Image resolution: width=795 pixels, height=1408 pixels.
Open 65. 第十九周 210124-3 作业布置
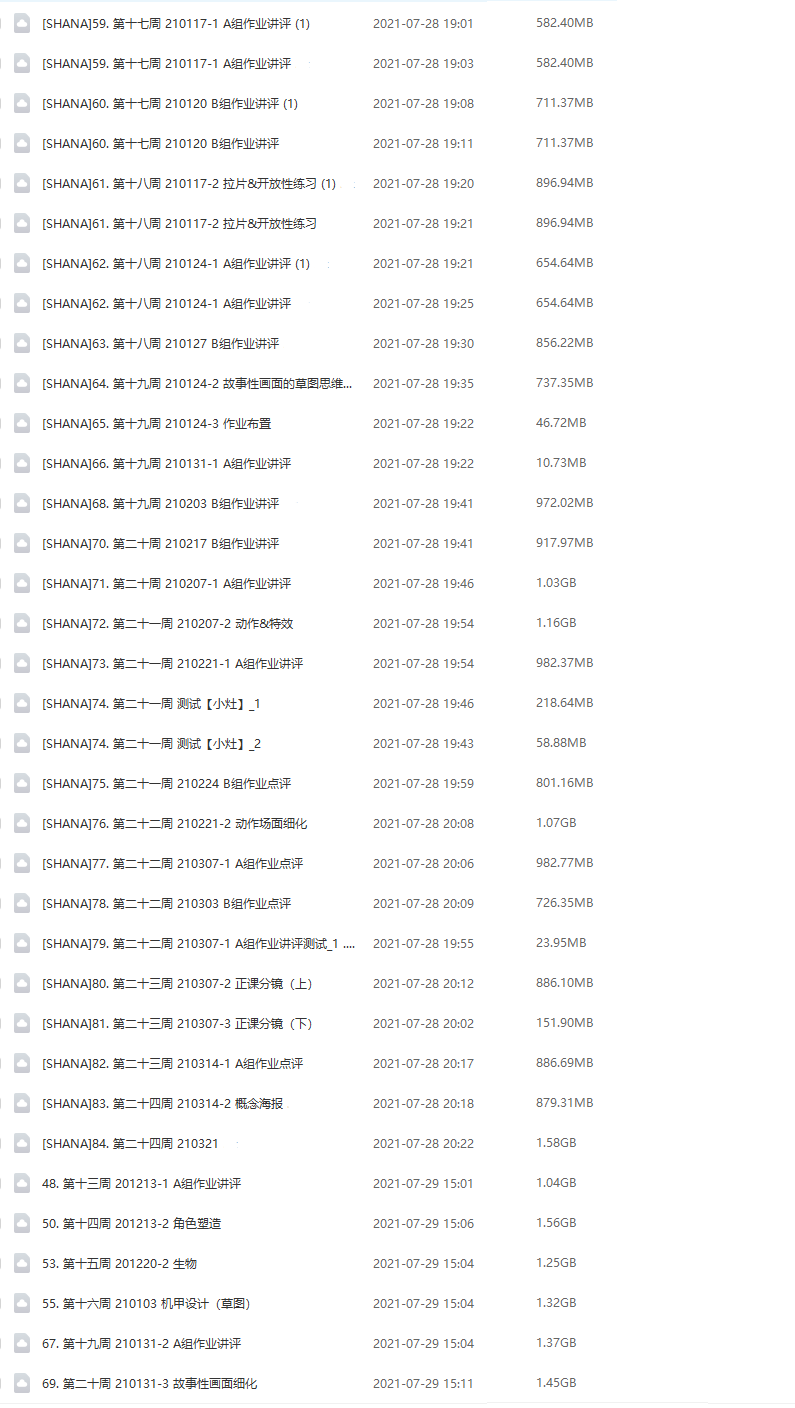(156, 424)
